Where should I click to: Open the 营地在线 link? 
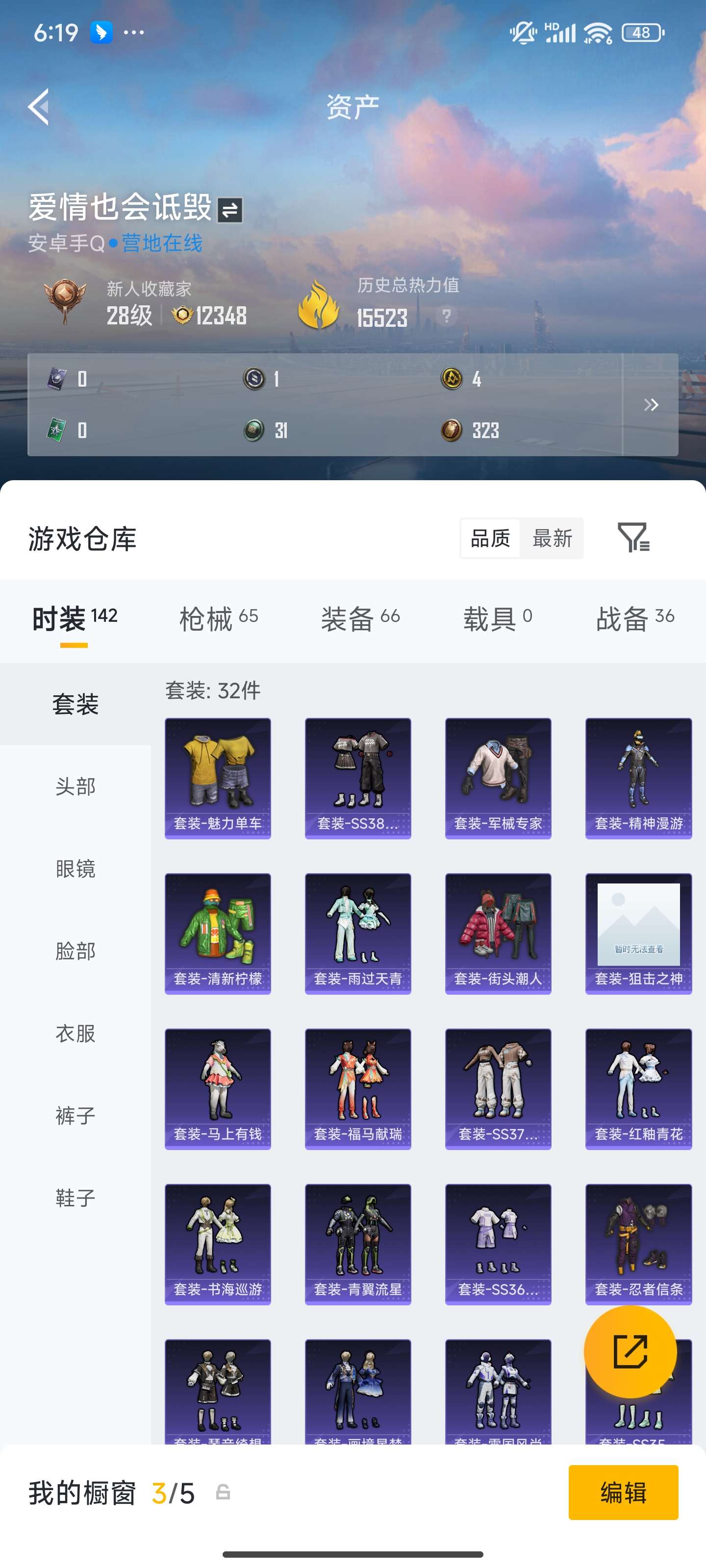pos(162,244)
